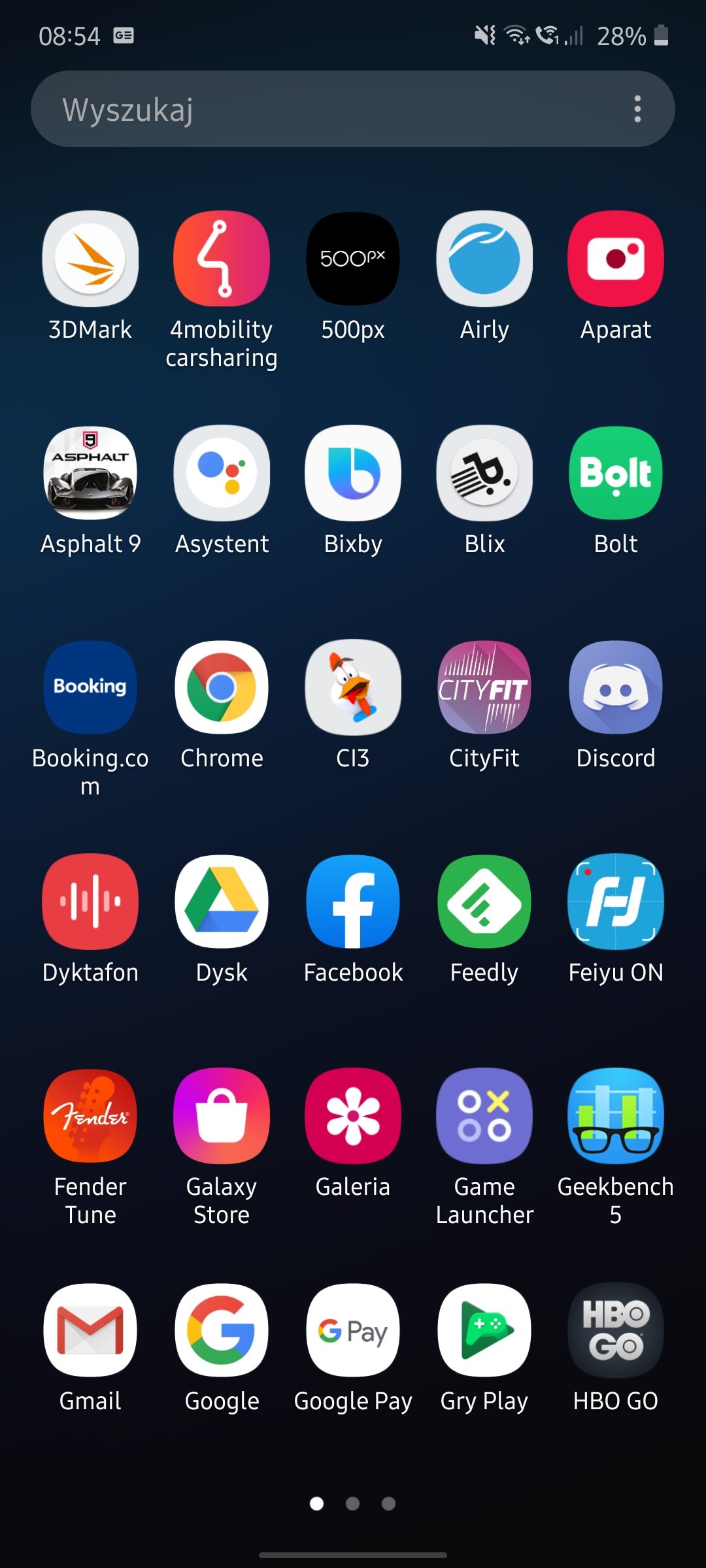Go to the second app page indicator dot
Image resolution: width=706 pixels, height=1568 pixels.
(353, 1504)
